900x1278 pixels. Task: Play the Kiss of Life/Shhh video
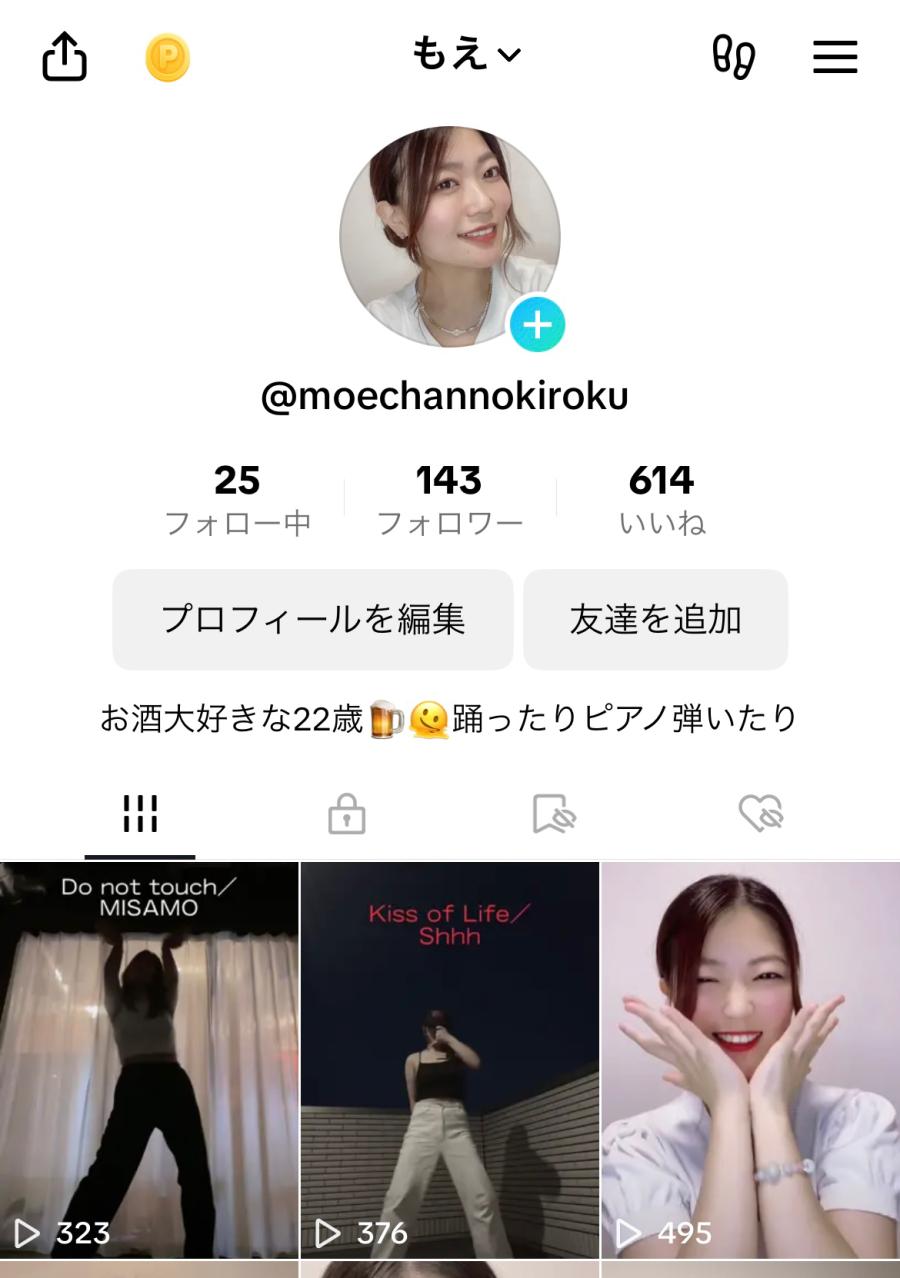(x=450, y=1060)
